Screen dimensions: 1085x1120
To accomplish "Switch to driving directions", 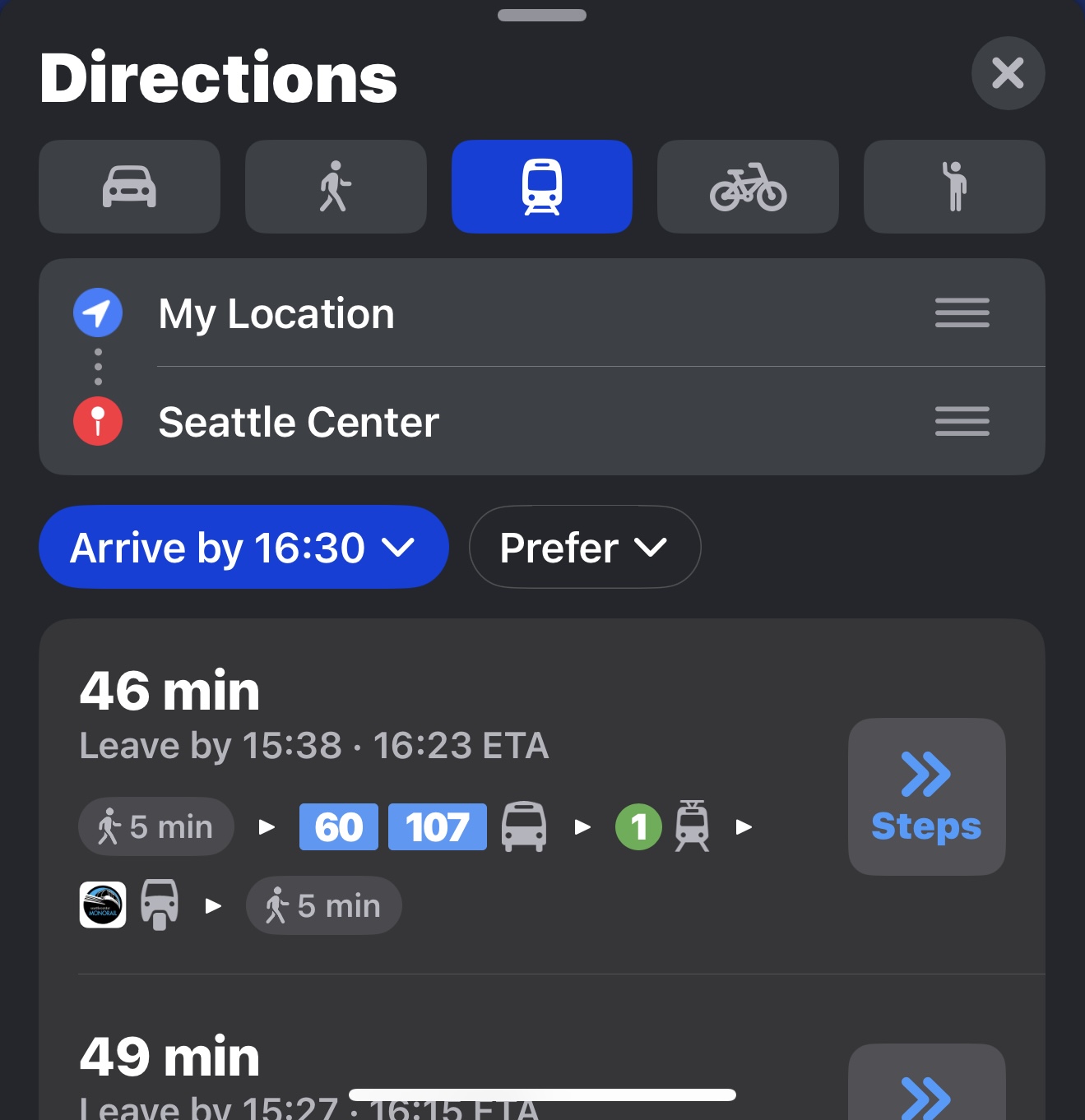I will coord(129,187).
